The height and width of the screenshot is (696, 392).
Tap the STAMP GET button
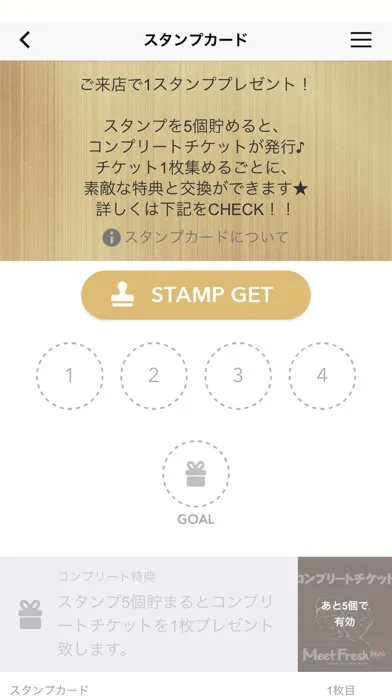196,295
